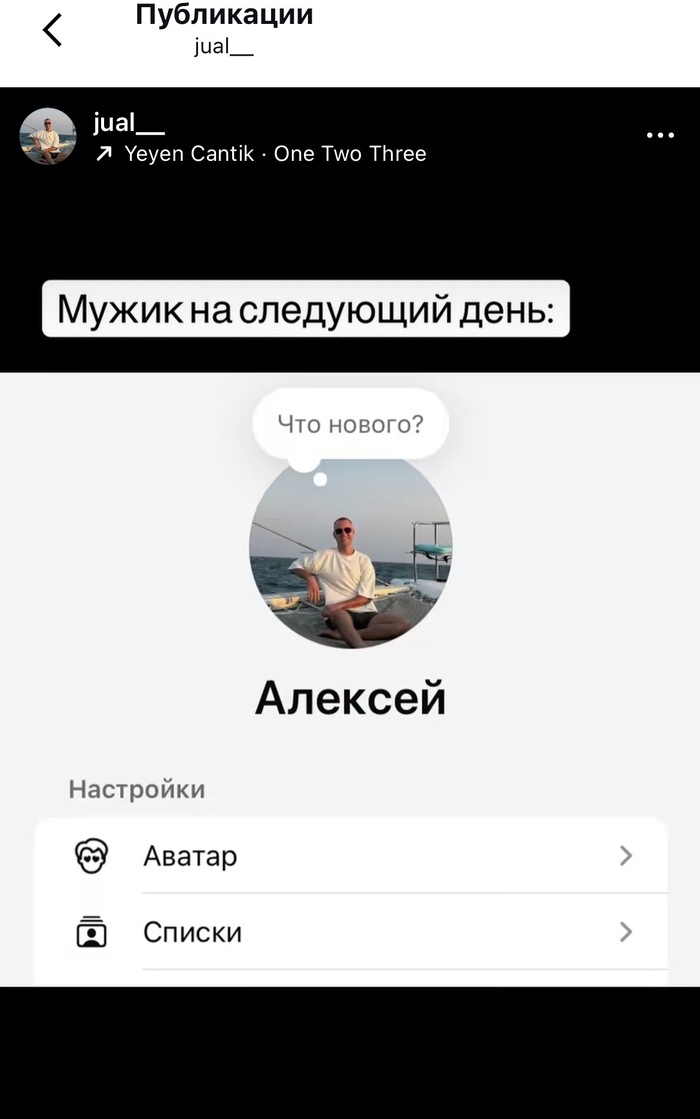Go back from Публикации screen
This screenshot has width=700, height=1119.
52,30
